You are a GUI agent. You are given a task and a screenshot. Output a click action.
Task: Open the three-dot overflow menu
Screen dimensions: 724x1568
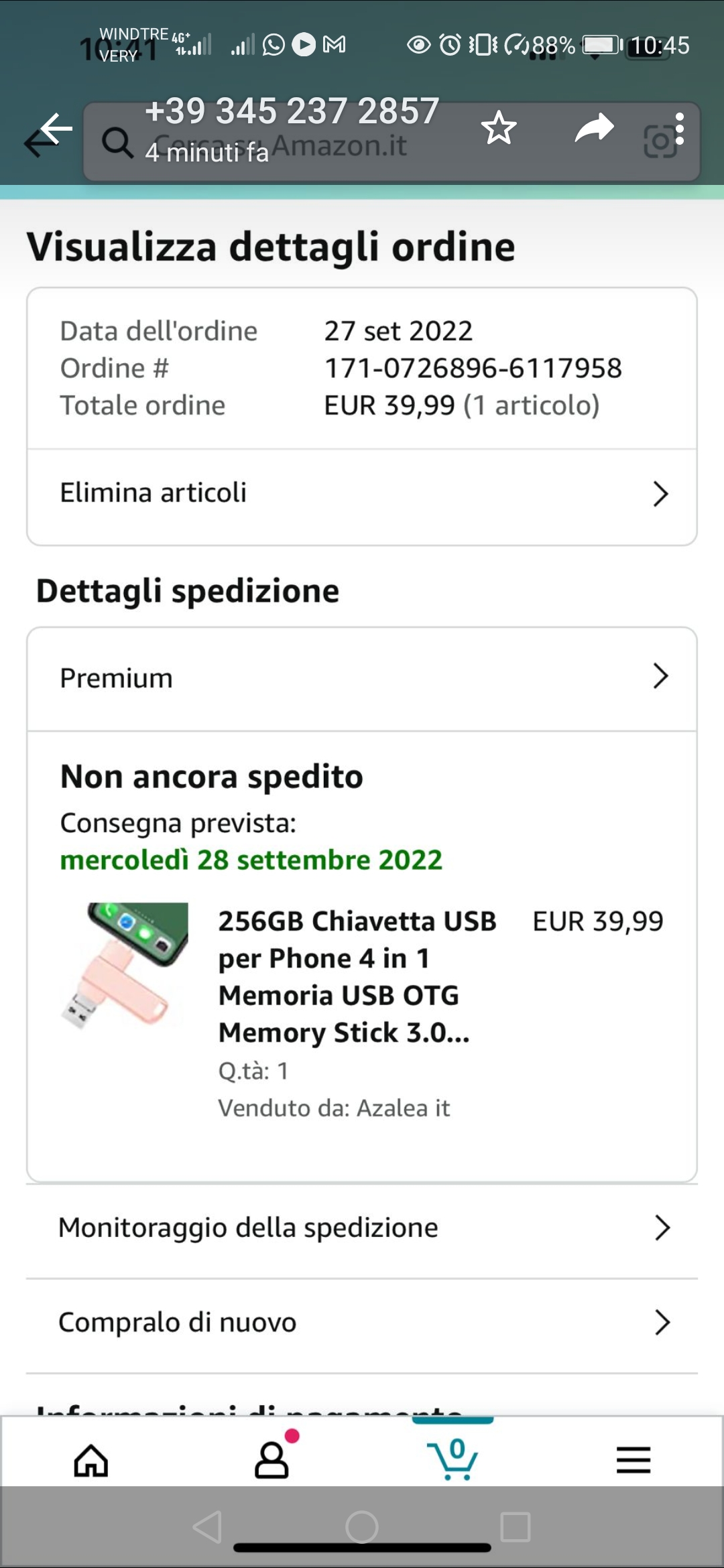click(680, 129)
